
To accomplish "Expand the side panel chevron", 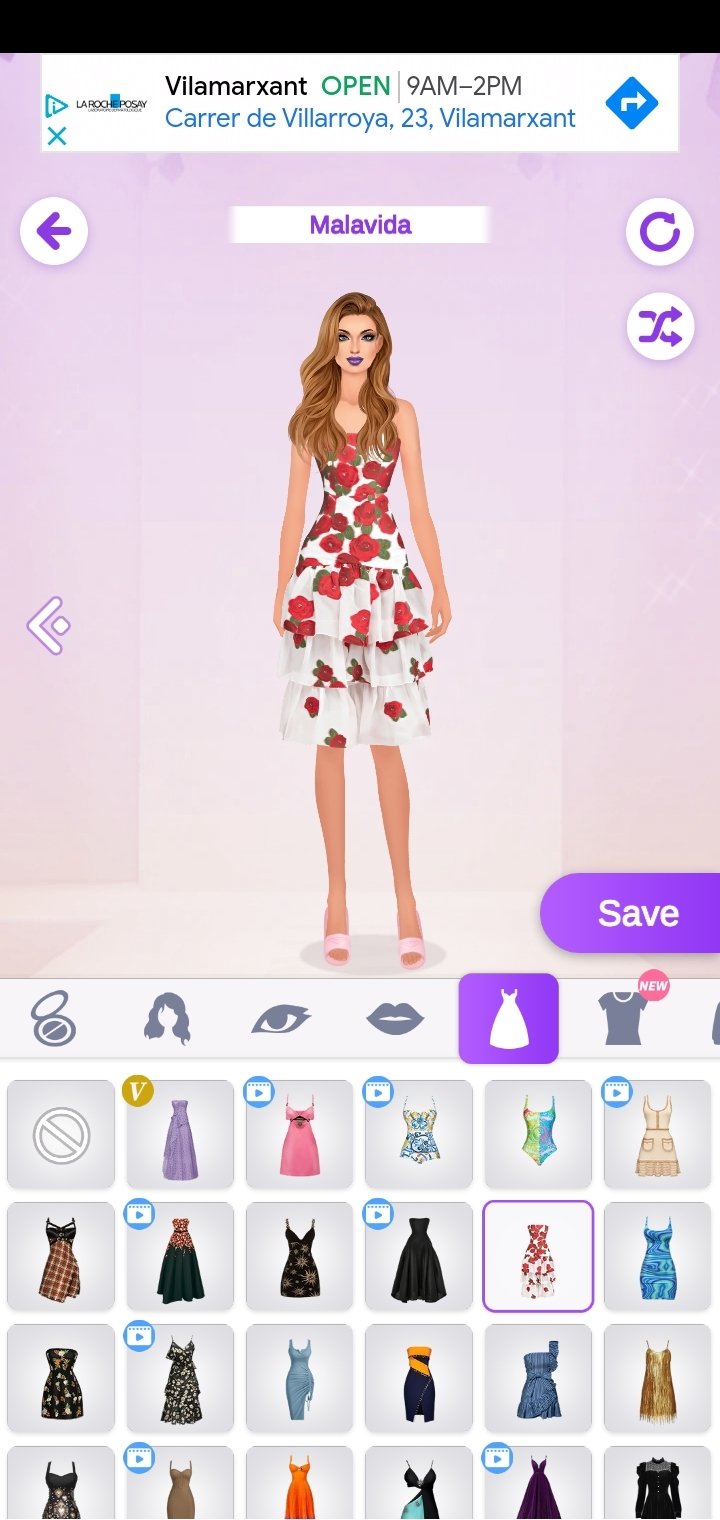I will [48, 626].
